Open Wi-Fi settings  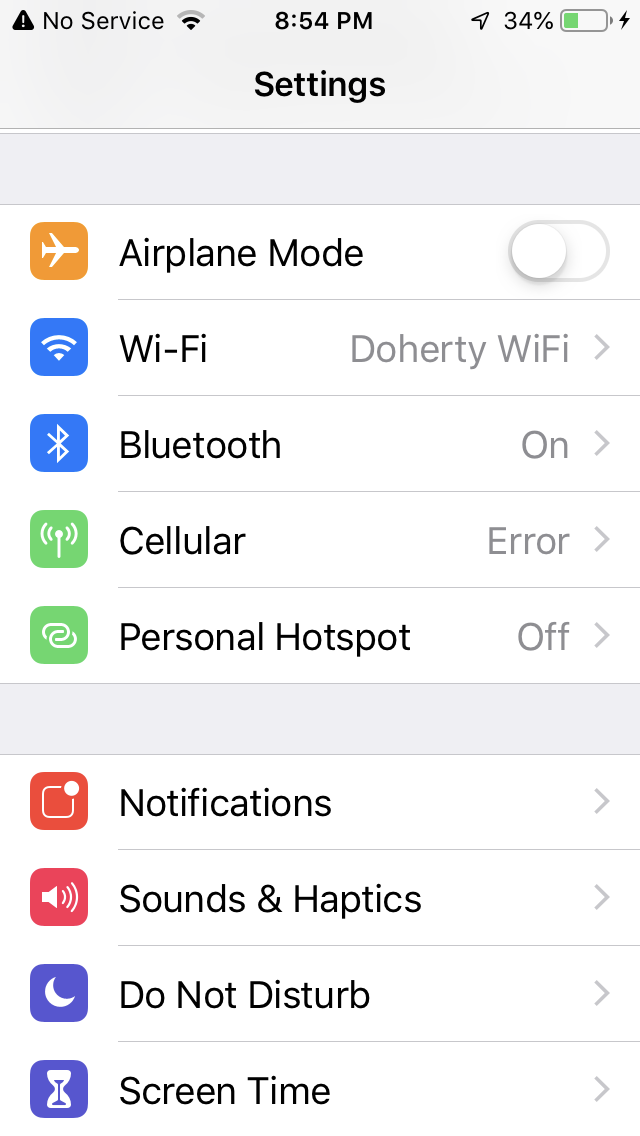(x=320, y=349)
